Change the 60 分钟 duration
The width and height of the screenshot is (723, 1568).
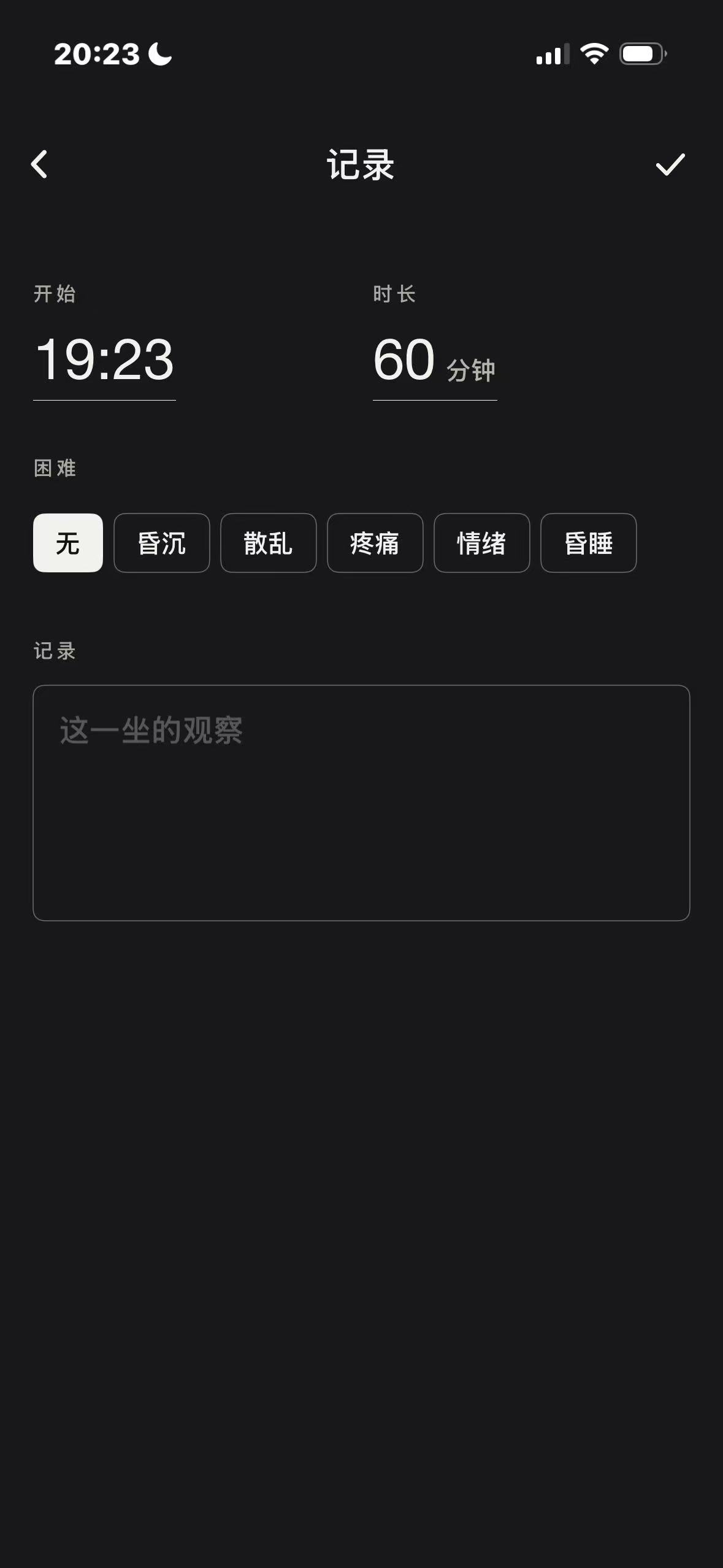(x=435, y=361)
